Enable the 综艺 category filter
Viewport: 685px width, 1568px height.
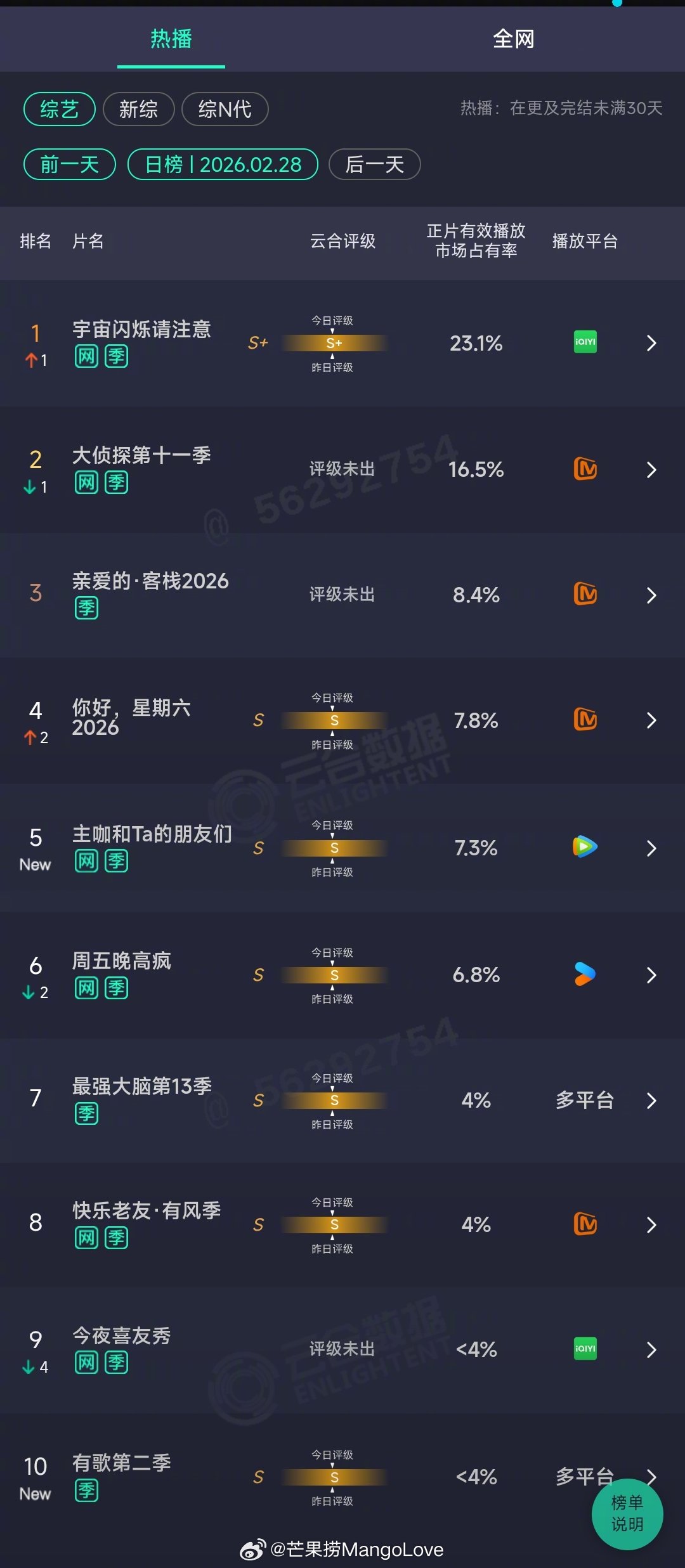point(58,109)
